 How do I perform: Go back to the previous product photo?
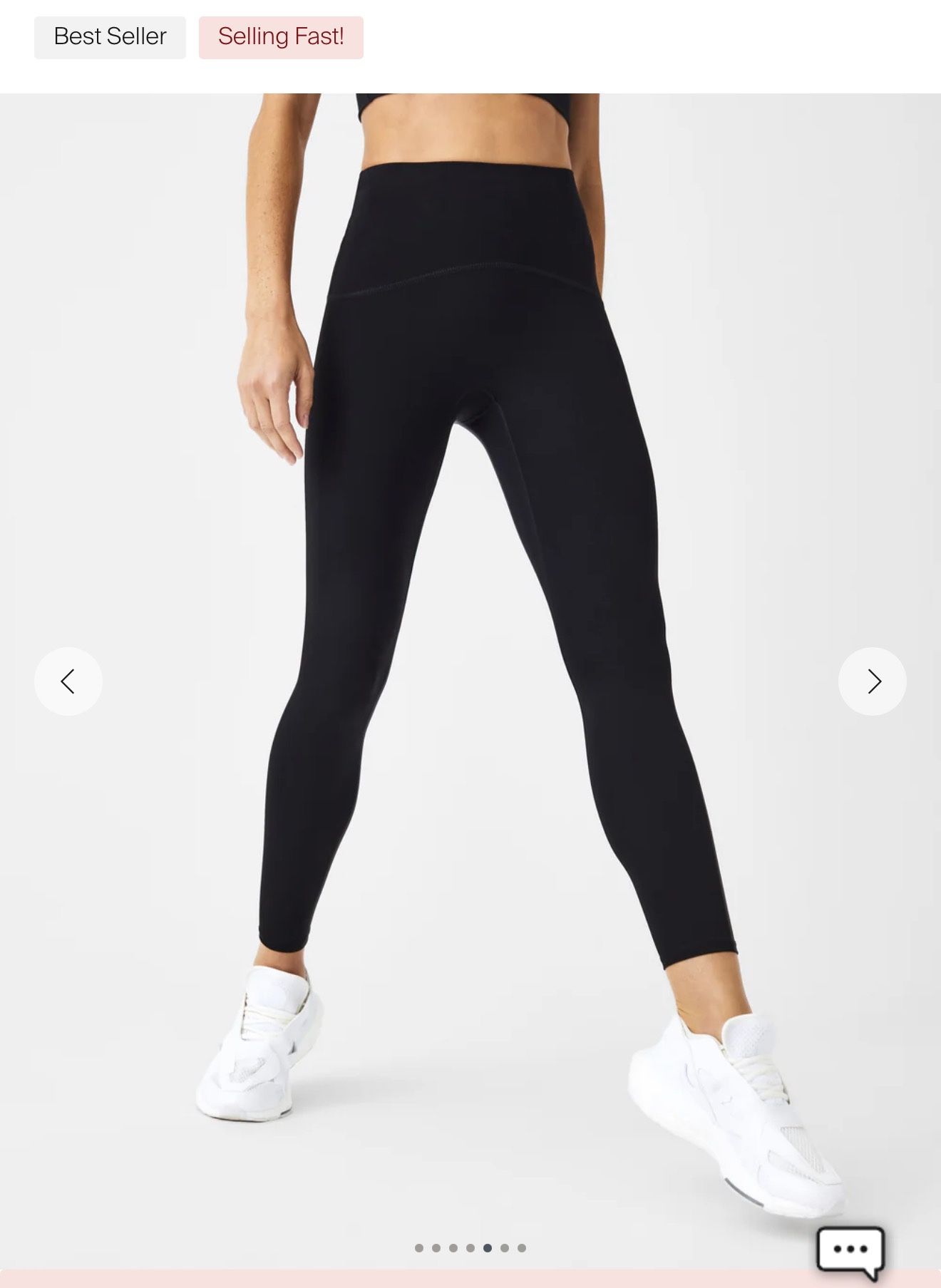[68, 681]
